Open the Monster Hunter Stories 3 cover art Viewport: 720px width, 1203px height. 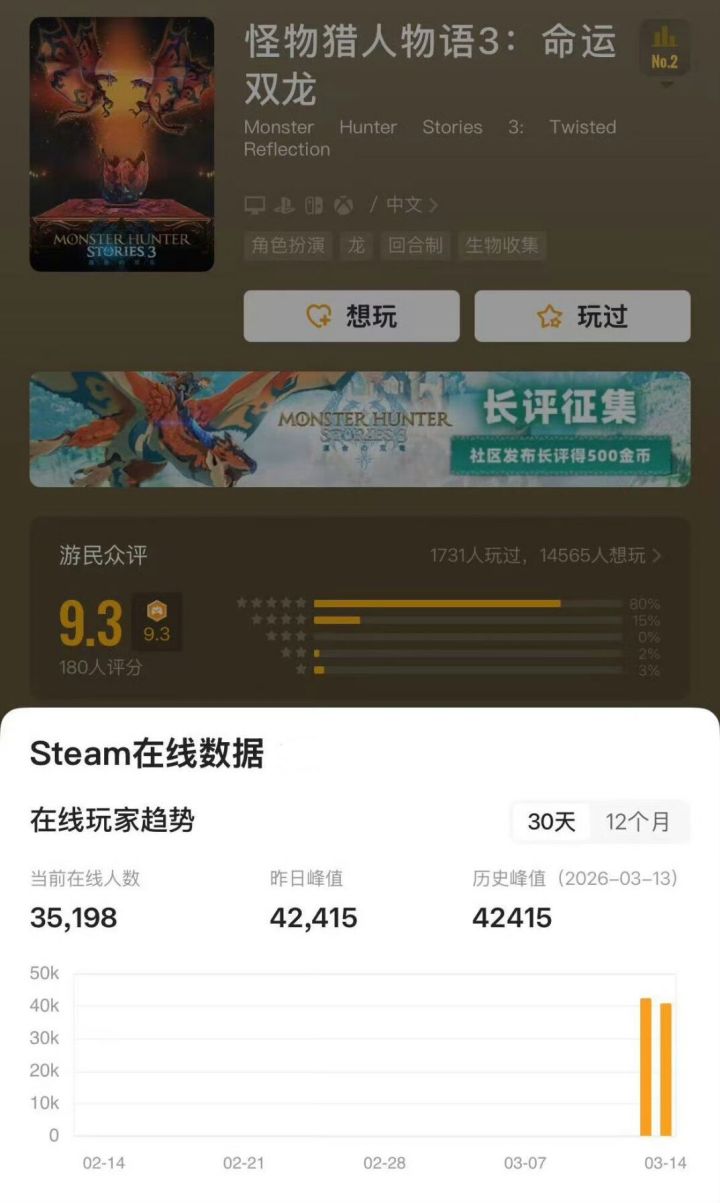[120, 145]
